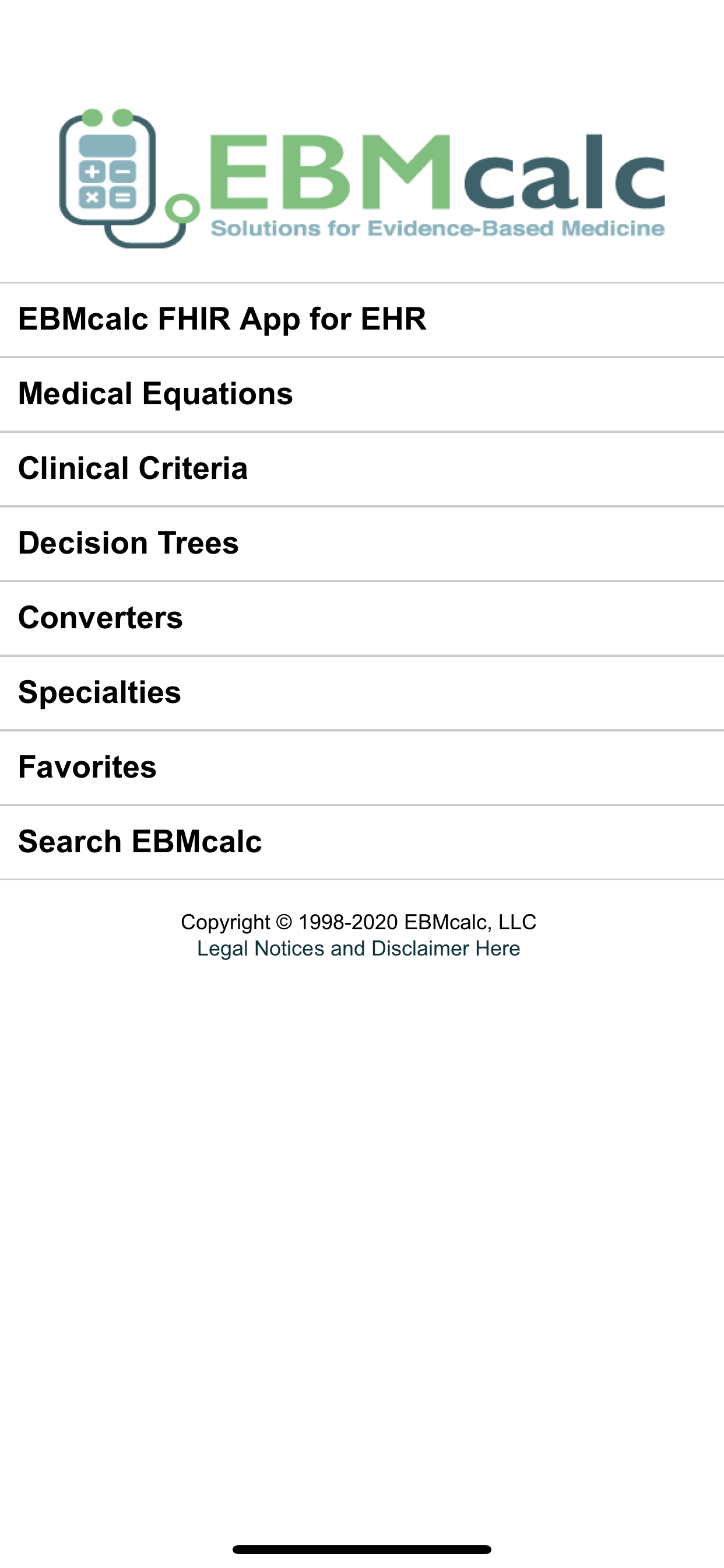Open Search EBMcalc

[x=139, y=842]
